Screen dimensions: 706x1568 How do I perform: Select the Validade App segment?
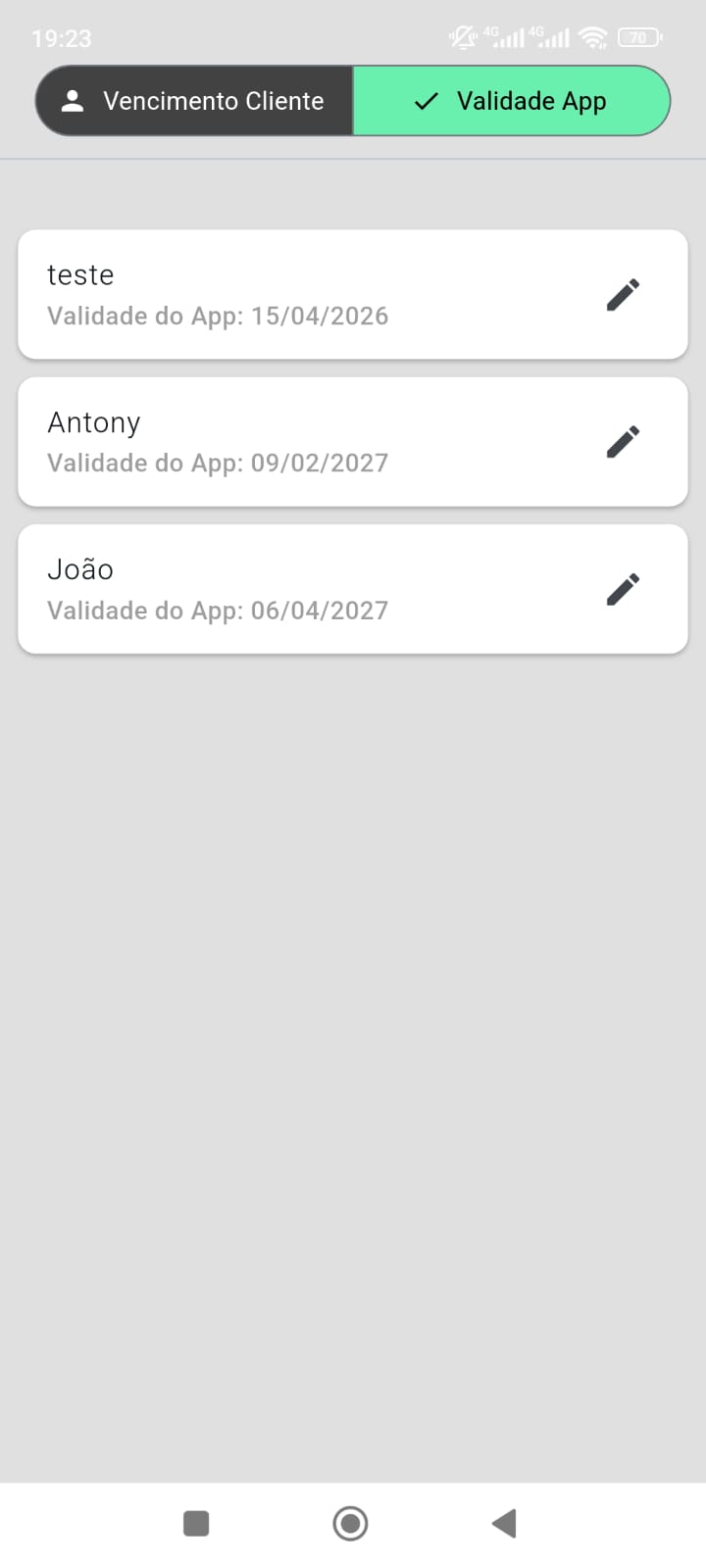coord(511,101)
